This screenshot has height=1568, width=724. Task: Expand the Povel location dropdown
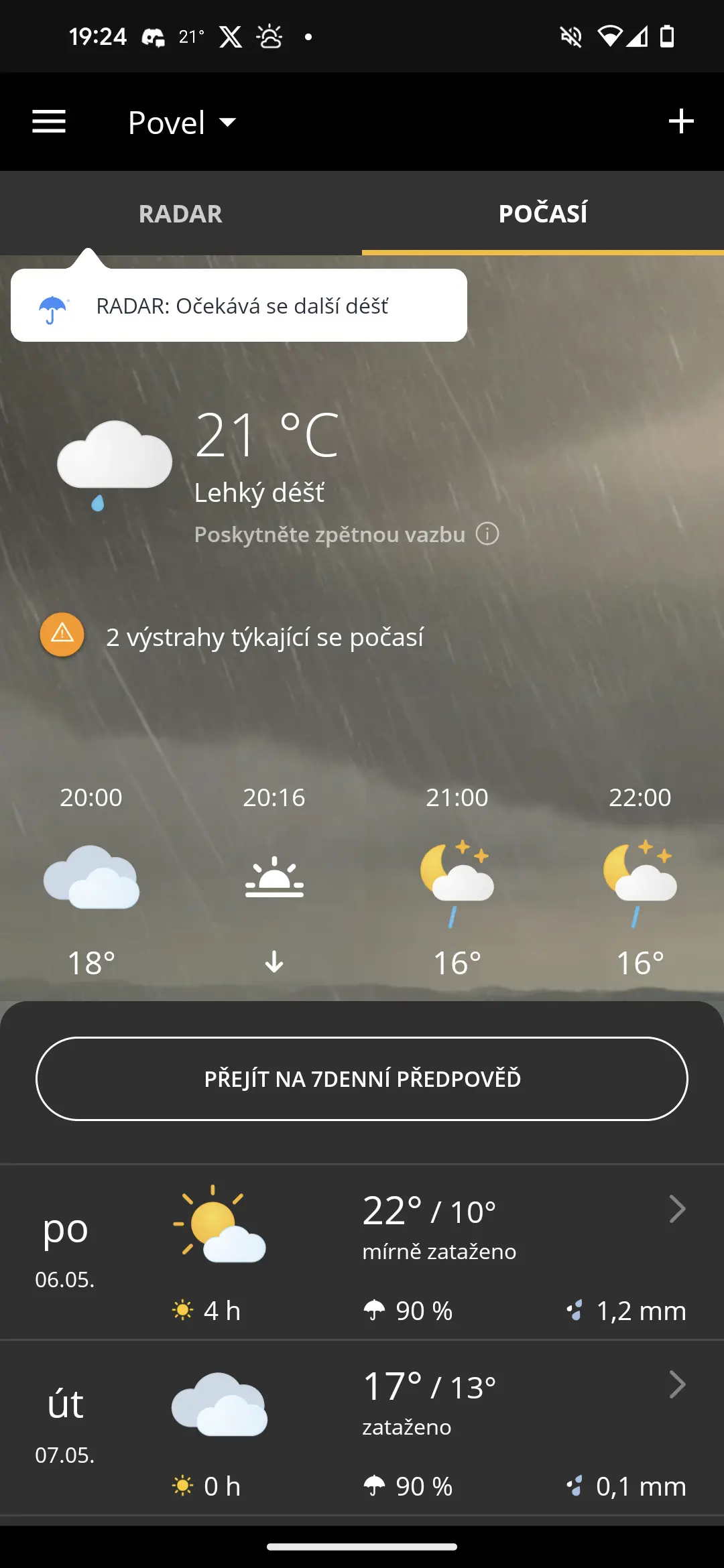(182, 123)
